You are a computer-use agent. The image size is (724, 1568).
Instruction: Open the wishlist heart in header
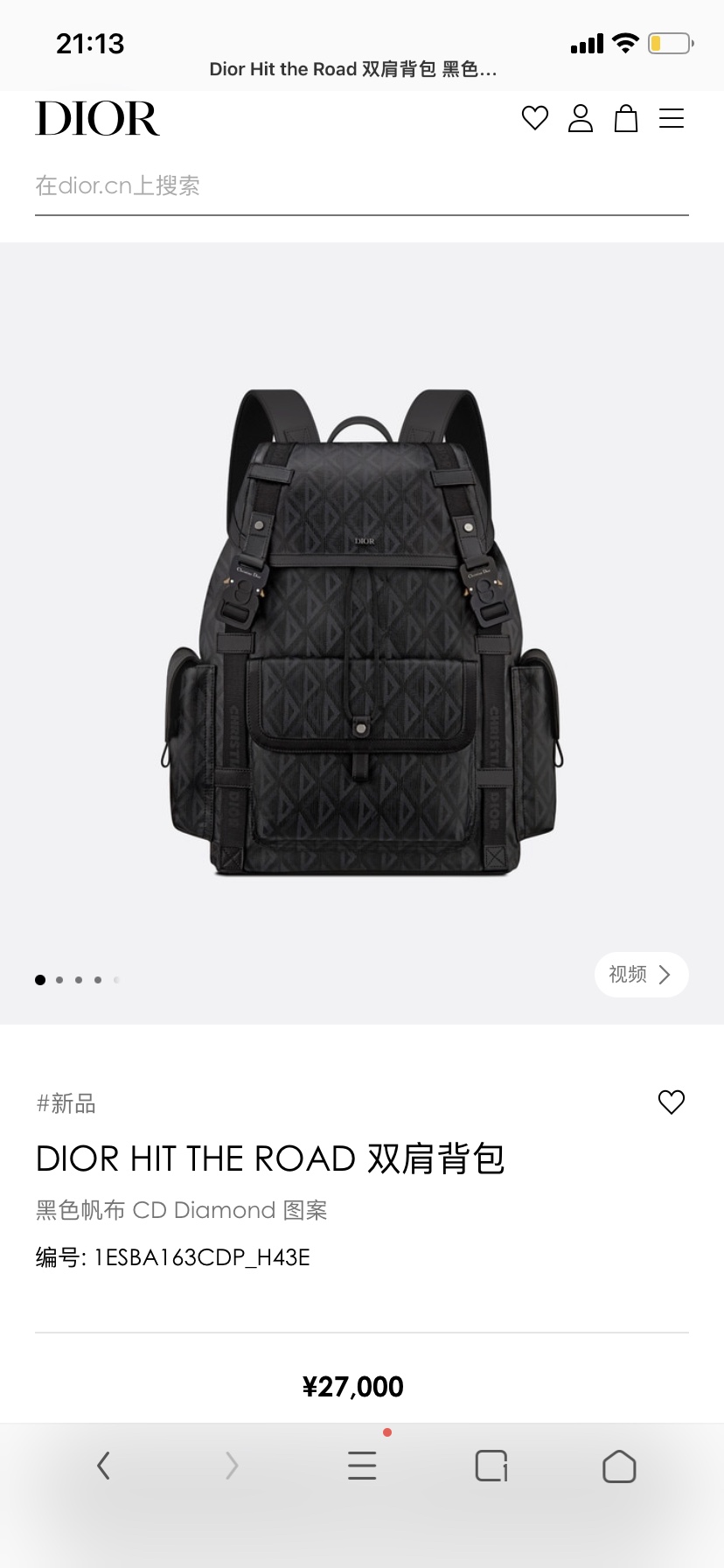[x=534, y=118]
